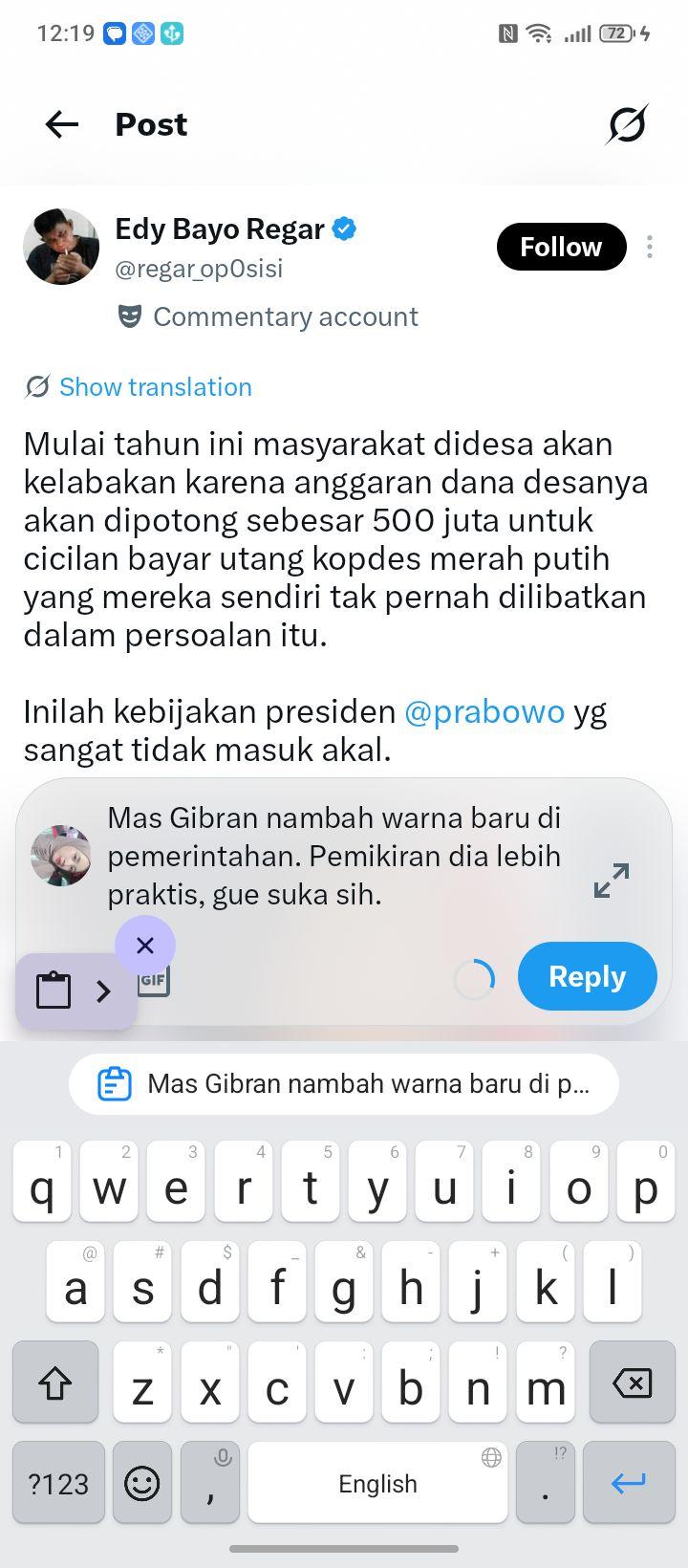
Task: Dismiss the floating clipboard widget
Action: (x=145, y=946)
